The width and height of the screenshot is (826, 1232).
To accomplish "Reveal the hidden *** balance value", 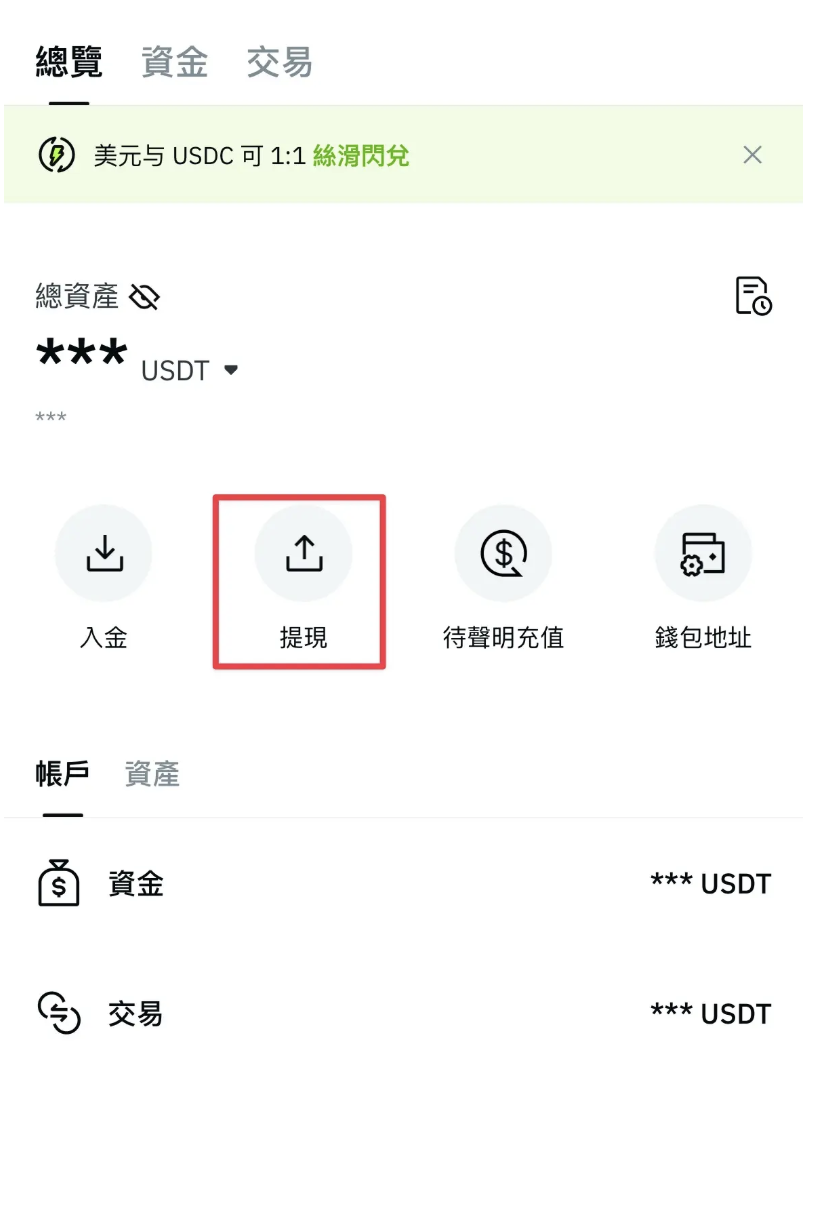I will 80,352.
